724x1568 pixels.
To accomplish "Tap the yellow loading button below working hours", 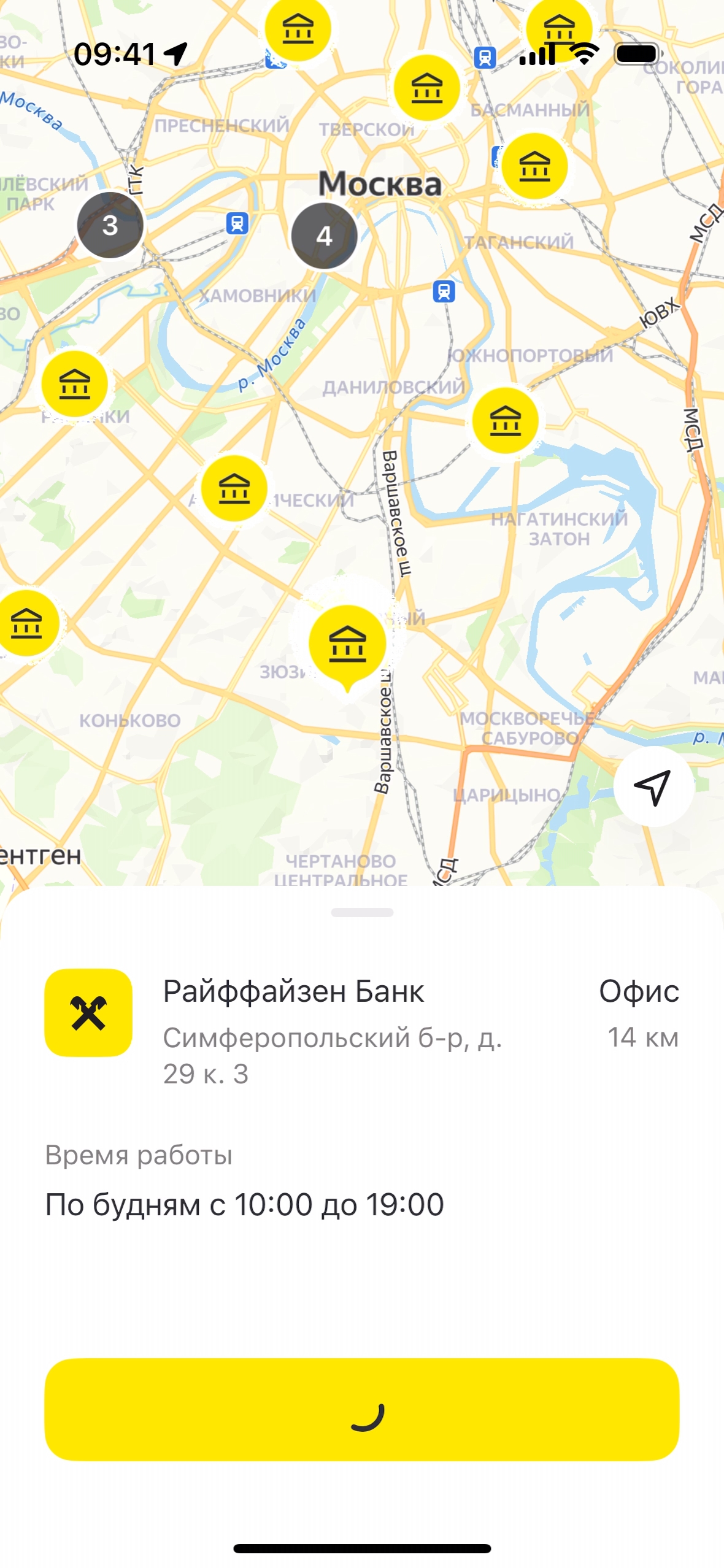I will tap(362, 1410).
